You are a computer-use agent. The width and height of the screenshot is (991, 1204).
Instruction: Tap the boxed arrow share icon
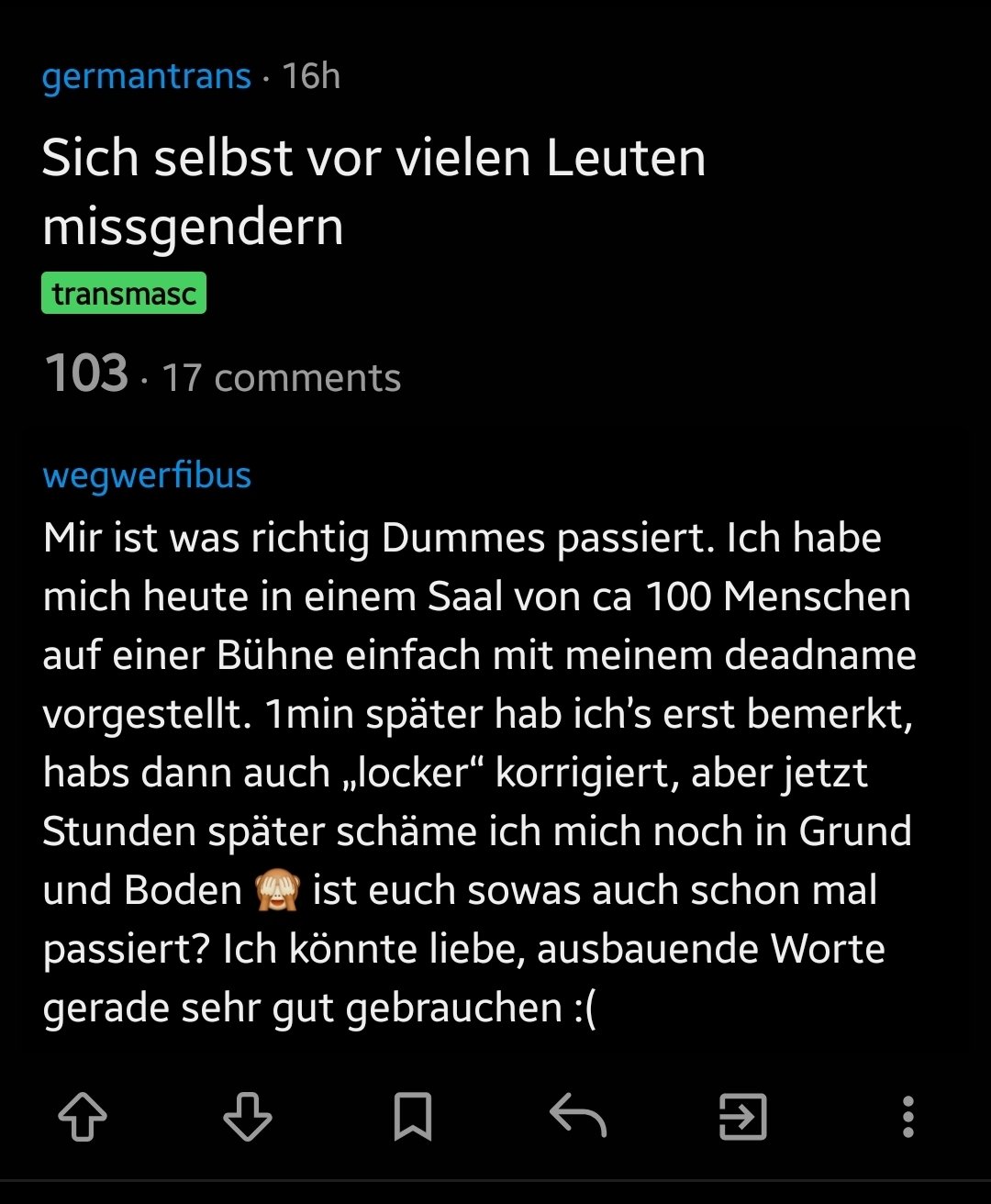[x=742, y=1117]
